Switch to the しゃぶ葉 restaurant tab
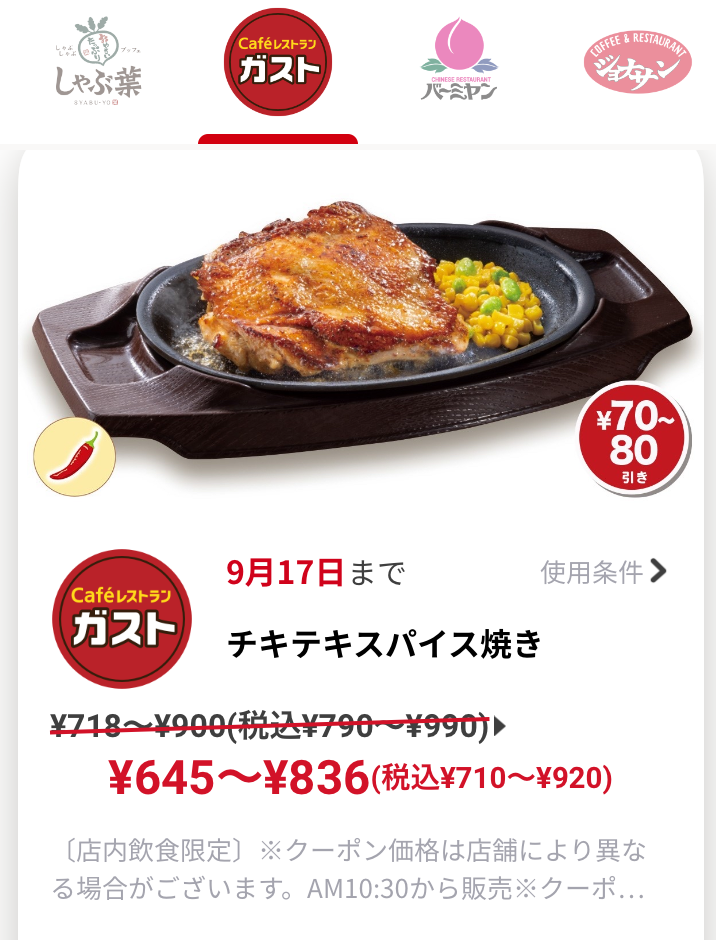716x940 pixels. [x=98, y=61]
